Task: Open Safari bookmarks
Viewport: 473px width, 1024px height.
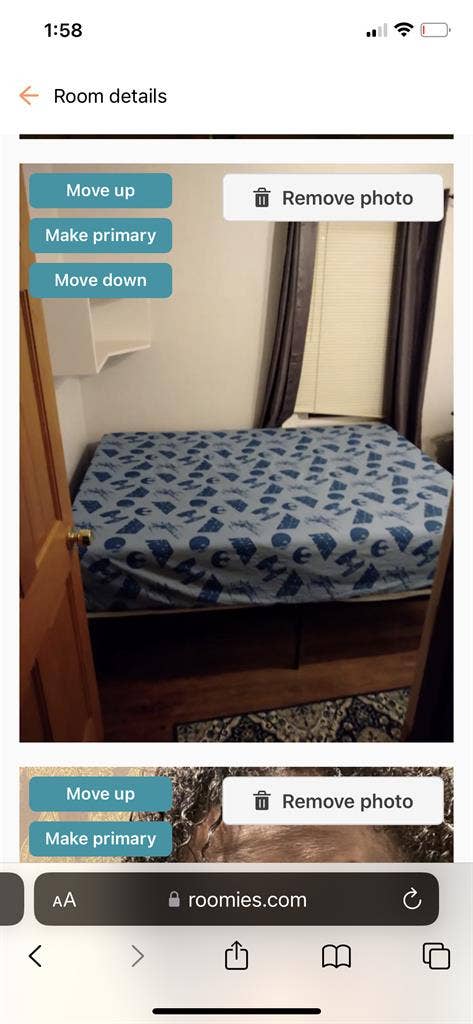Action: click(x=336, y=957)
